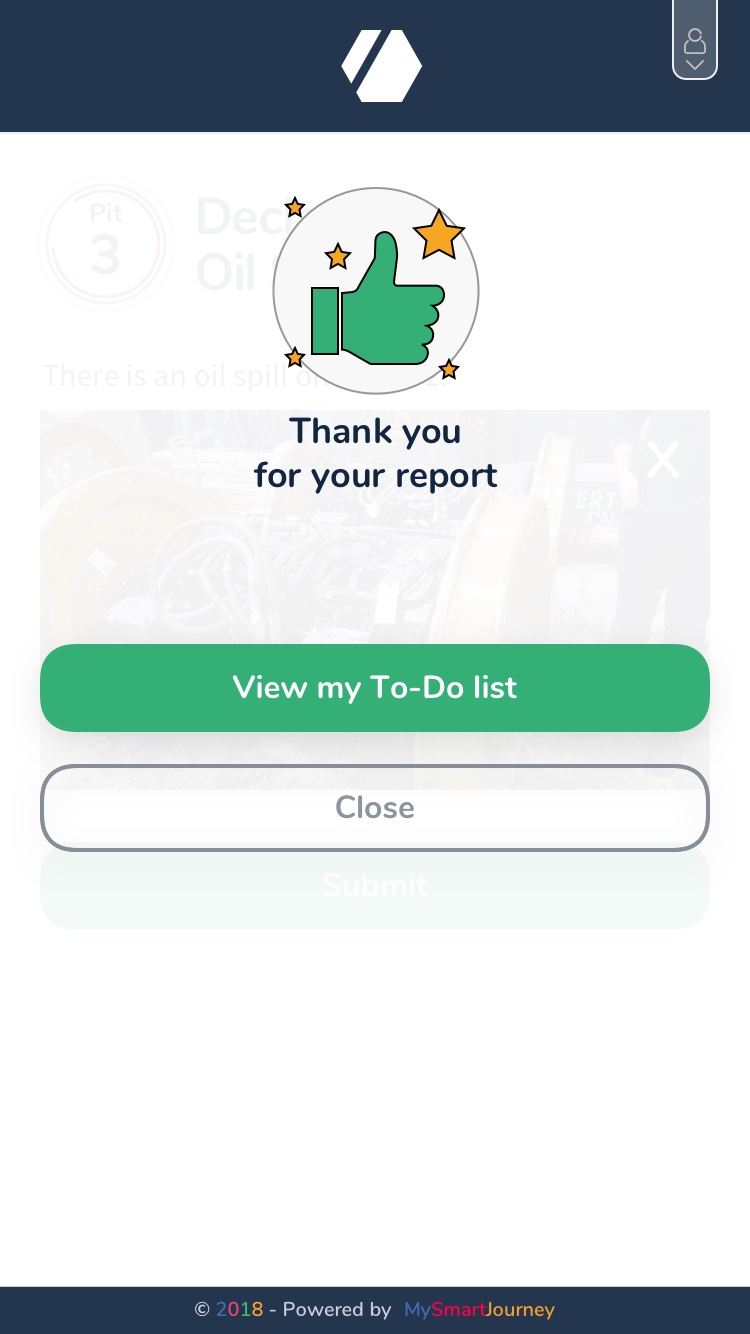Close the thank you dialog
This screenshot has width=750, height=1334.
pos(375,808)
